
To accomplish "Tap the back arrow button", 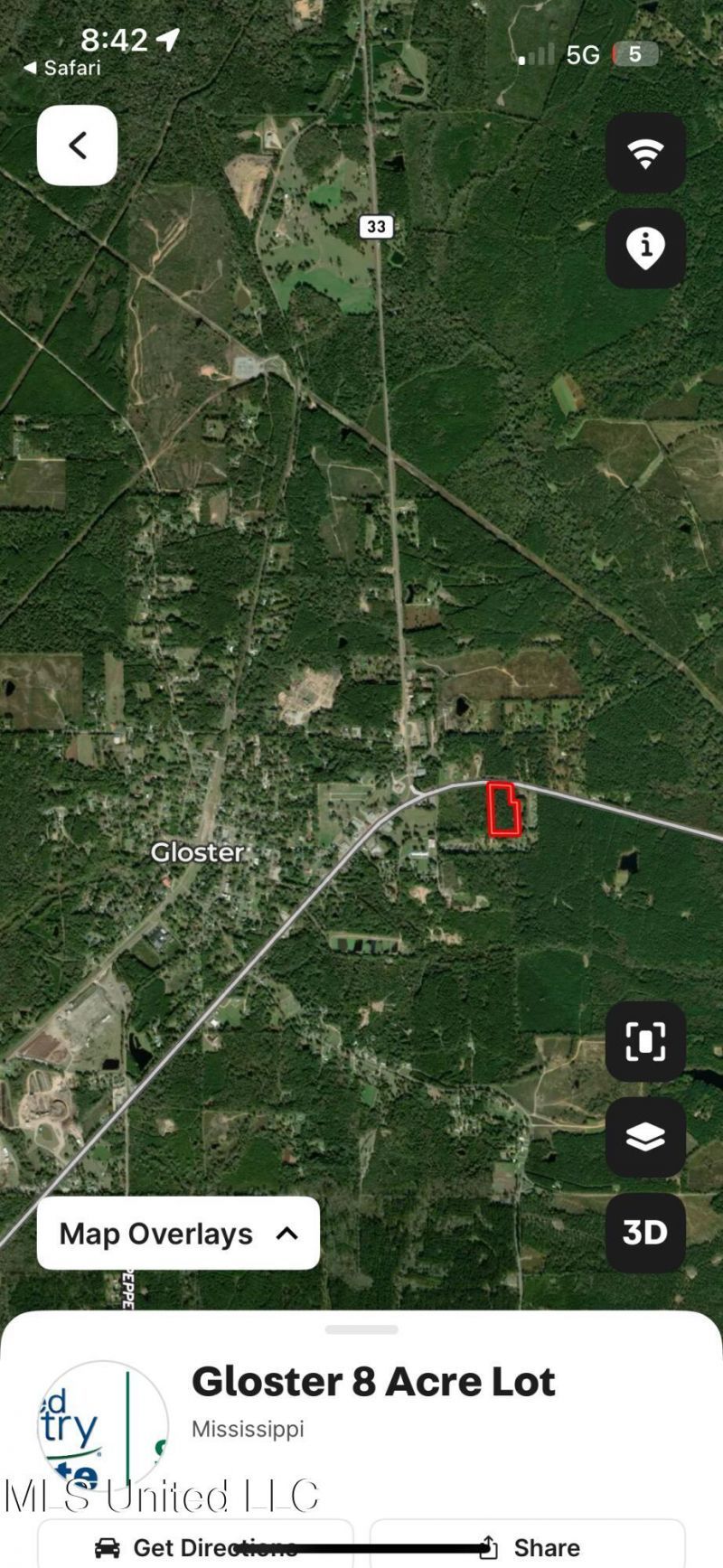I will tap(77, 146).
